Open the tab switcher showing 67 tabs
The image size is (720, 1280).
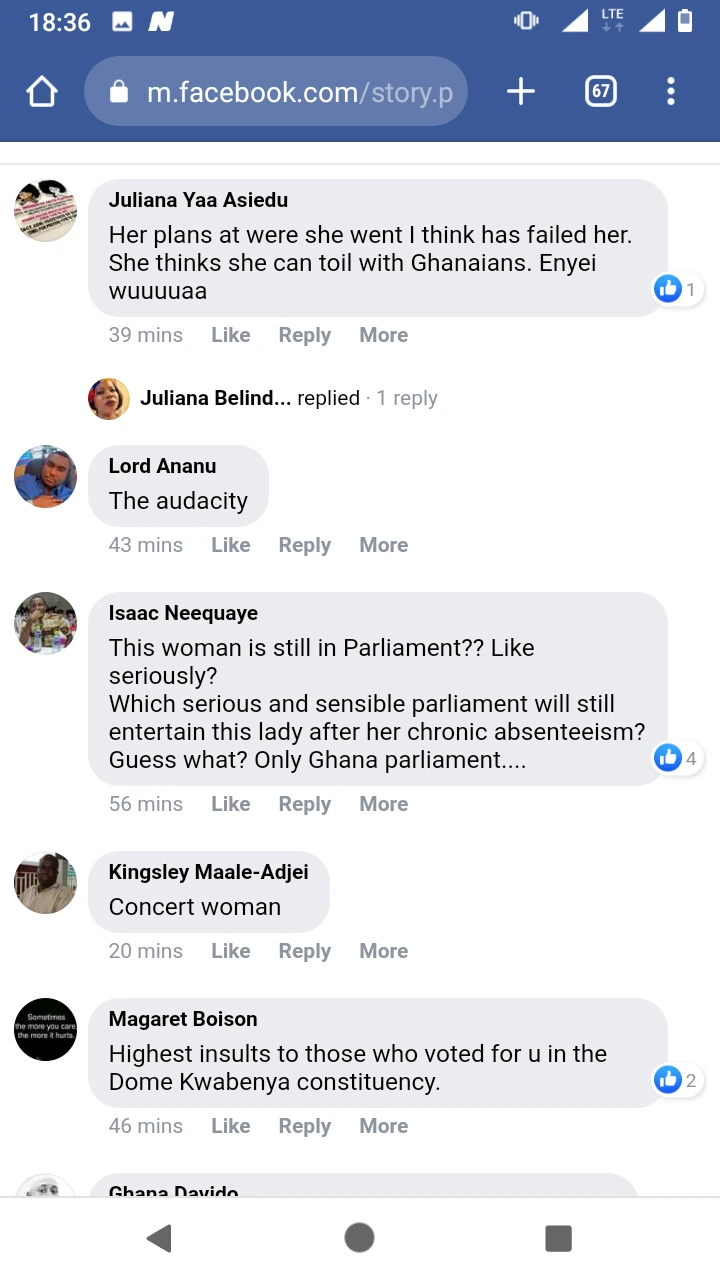[x=600, y=92]
